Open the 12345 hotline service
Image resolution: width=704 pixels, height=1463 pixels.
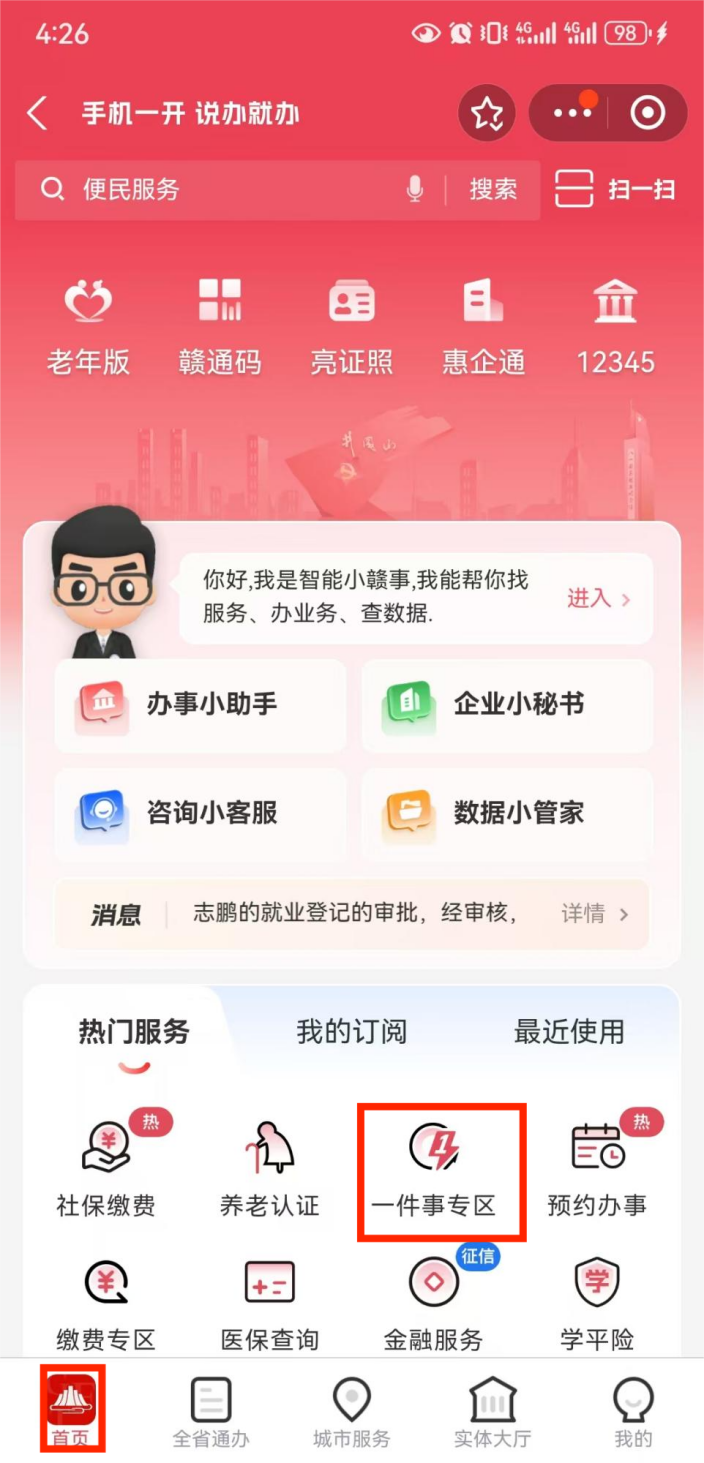pos(615,327)
